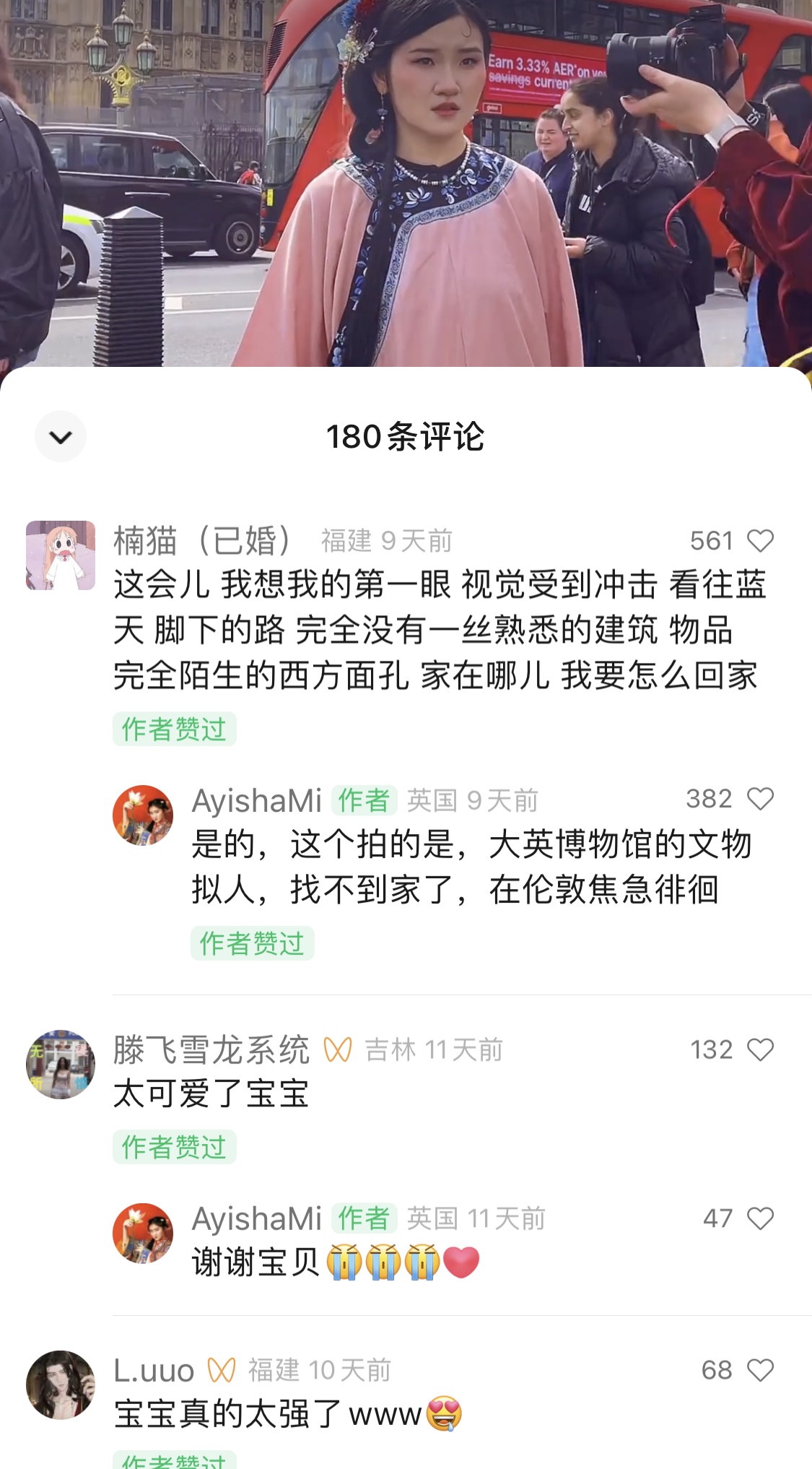Like 楠猫(已婚)'s comment with 561 likes
Image resolution: width=812 pixels, height=1469 pixels.
tap(760, 541)
